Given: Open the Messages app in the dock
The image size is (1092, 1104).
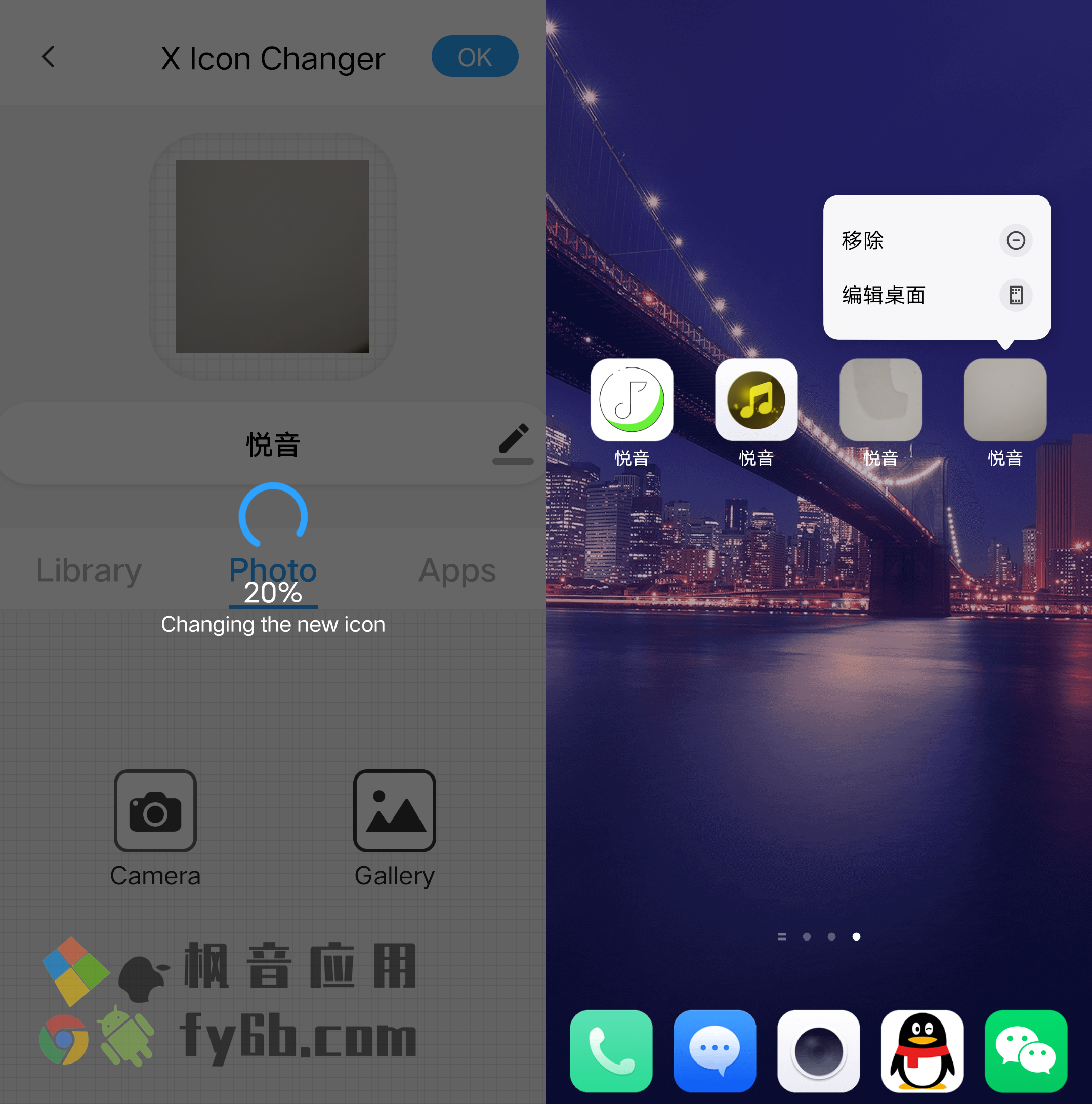Looking at the screenshot, I should pyautogui.click(x=715, y=1050).
